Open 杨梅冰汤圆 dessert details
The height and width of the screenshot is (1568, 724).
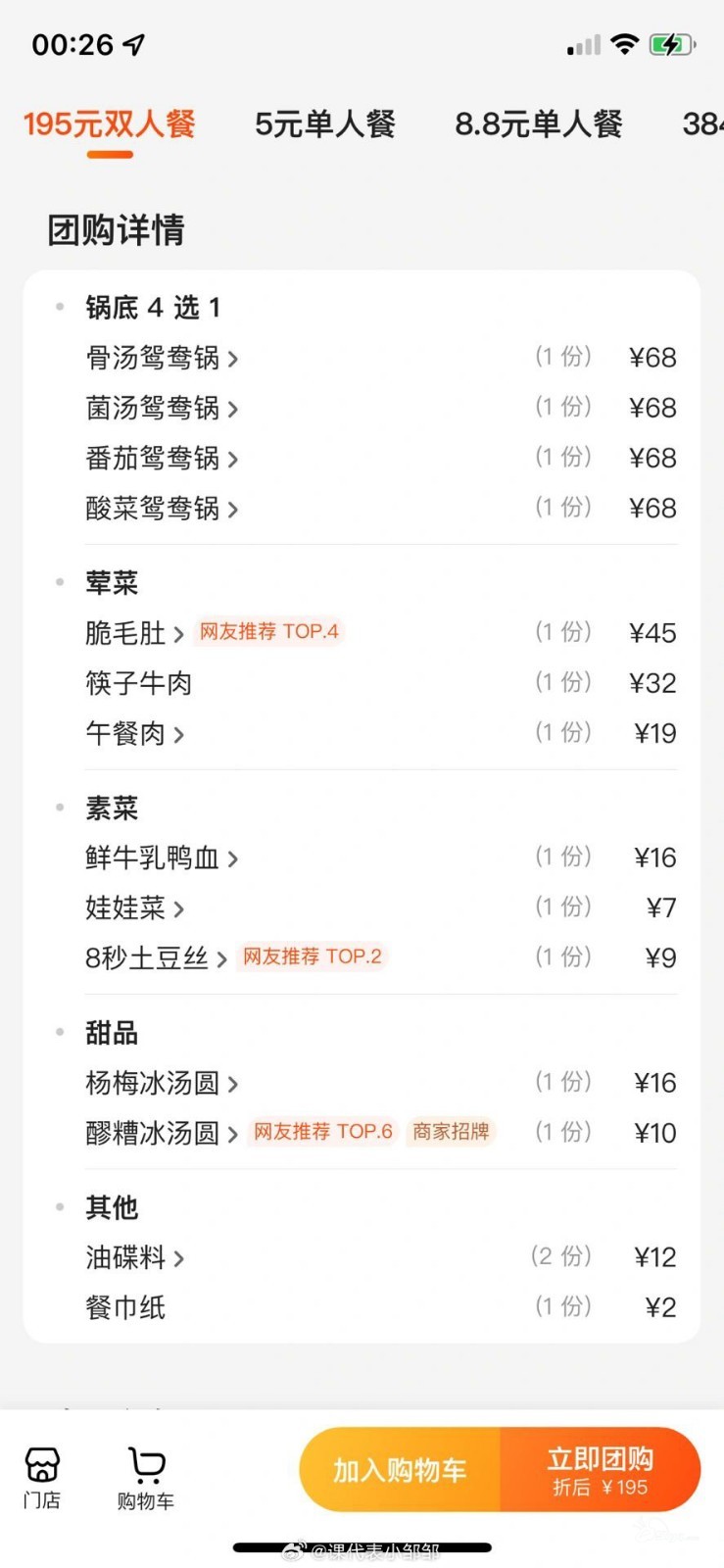point(162,1083)
